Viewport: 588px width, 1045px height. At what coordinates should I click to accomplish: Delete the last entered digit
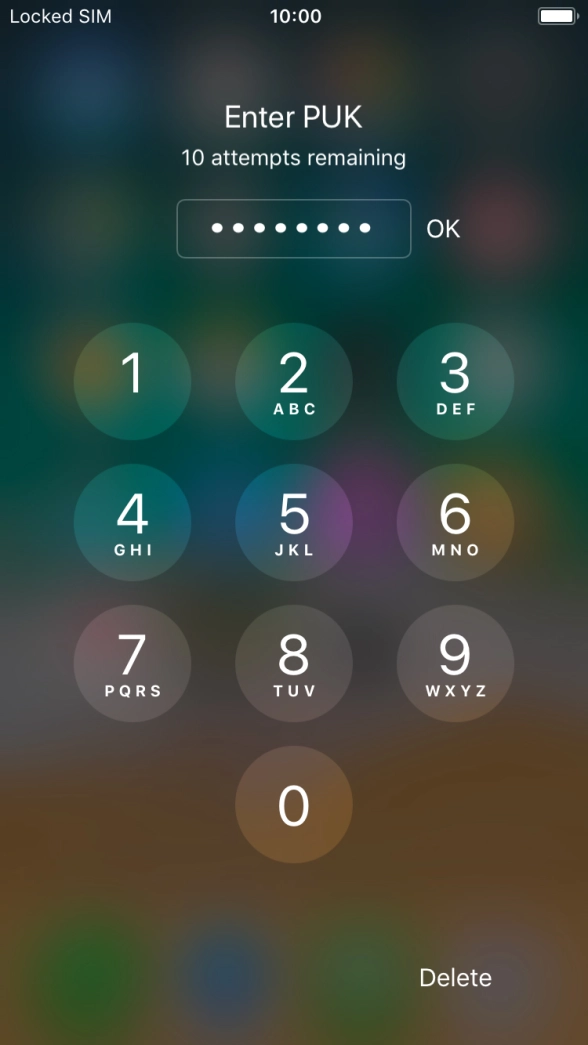pyautogui.click(x=455, y=978)
